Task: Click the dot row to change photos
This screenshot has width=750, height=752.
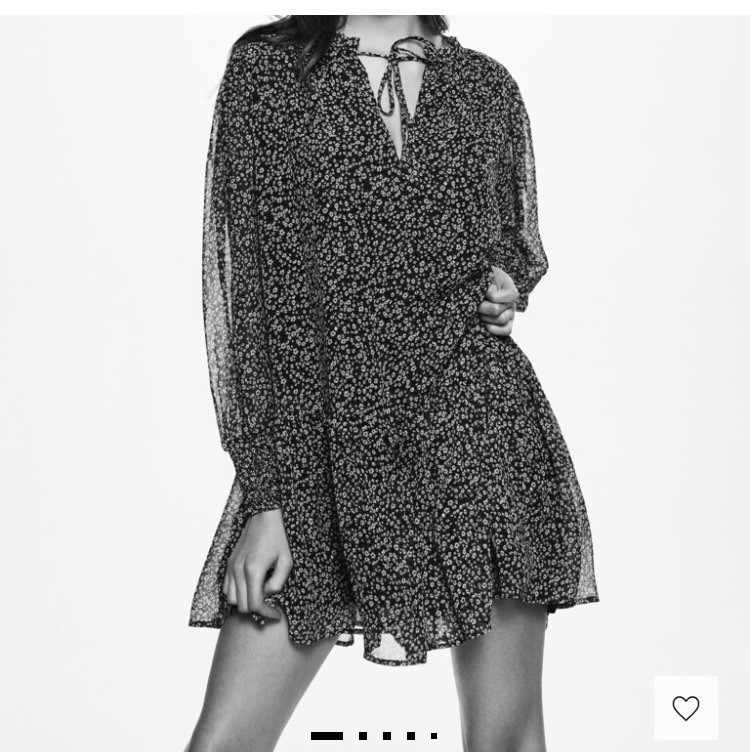Action: pos(381,734)
